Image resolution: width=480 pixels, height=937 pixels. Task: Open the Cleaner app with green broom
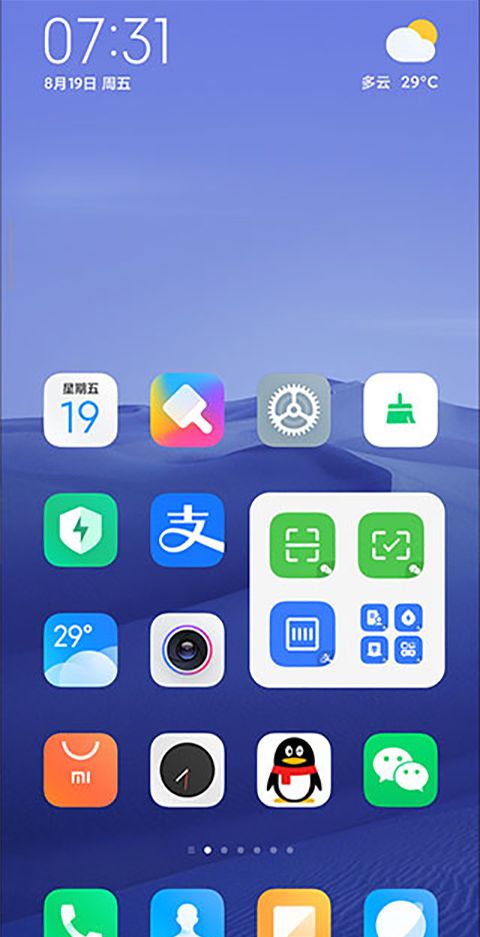pos(400,410)
